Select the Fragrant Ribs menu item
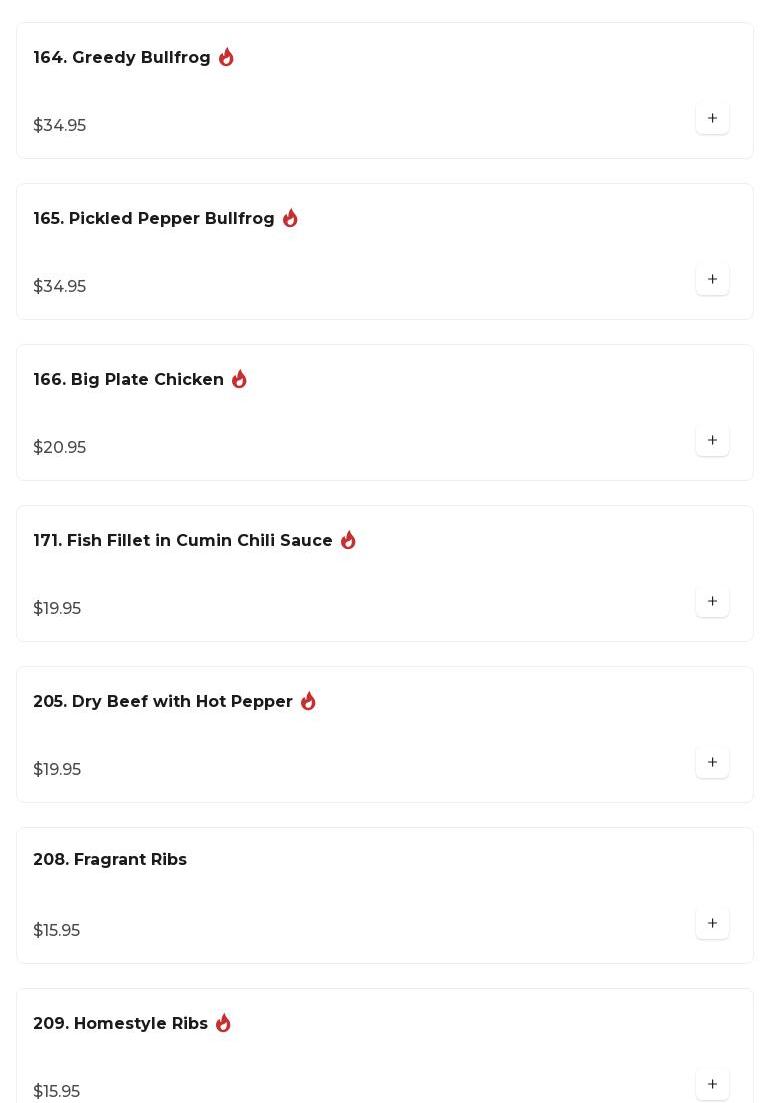The height and width of the screenshot is (1103, 770). 110,860
